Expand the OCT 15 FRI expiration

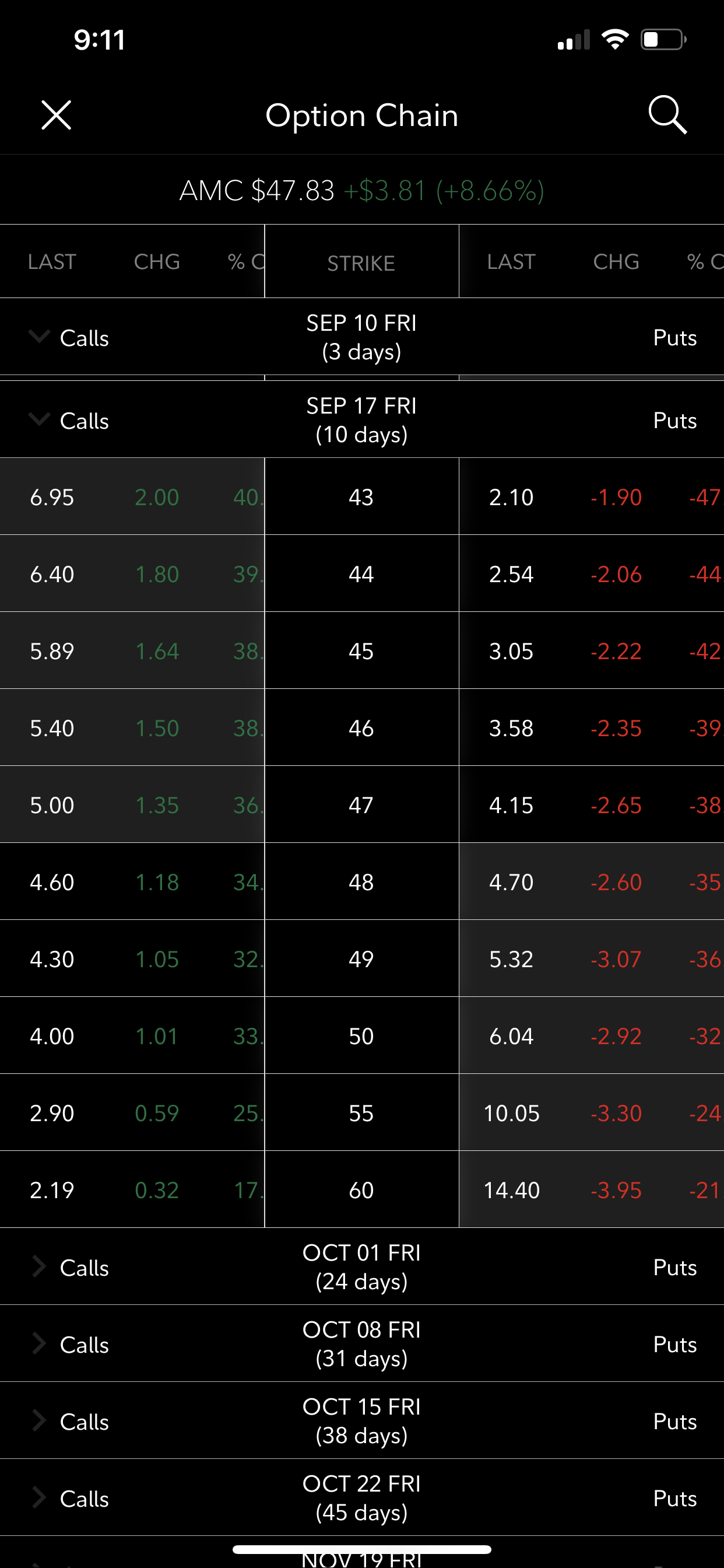(361, 1420)
